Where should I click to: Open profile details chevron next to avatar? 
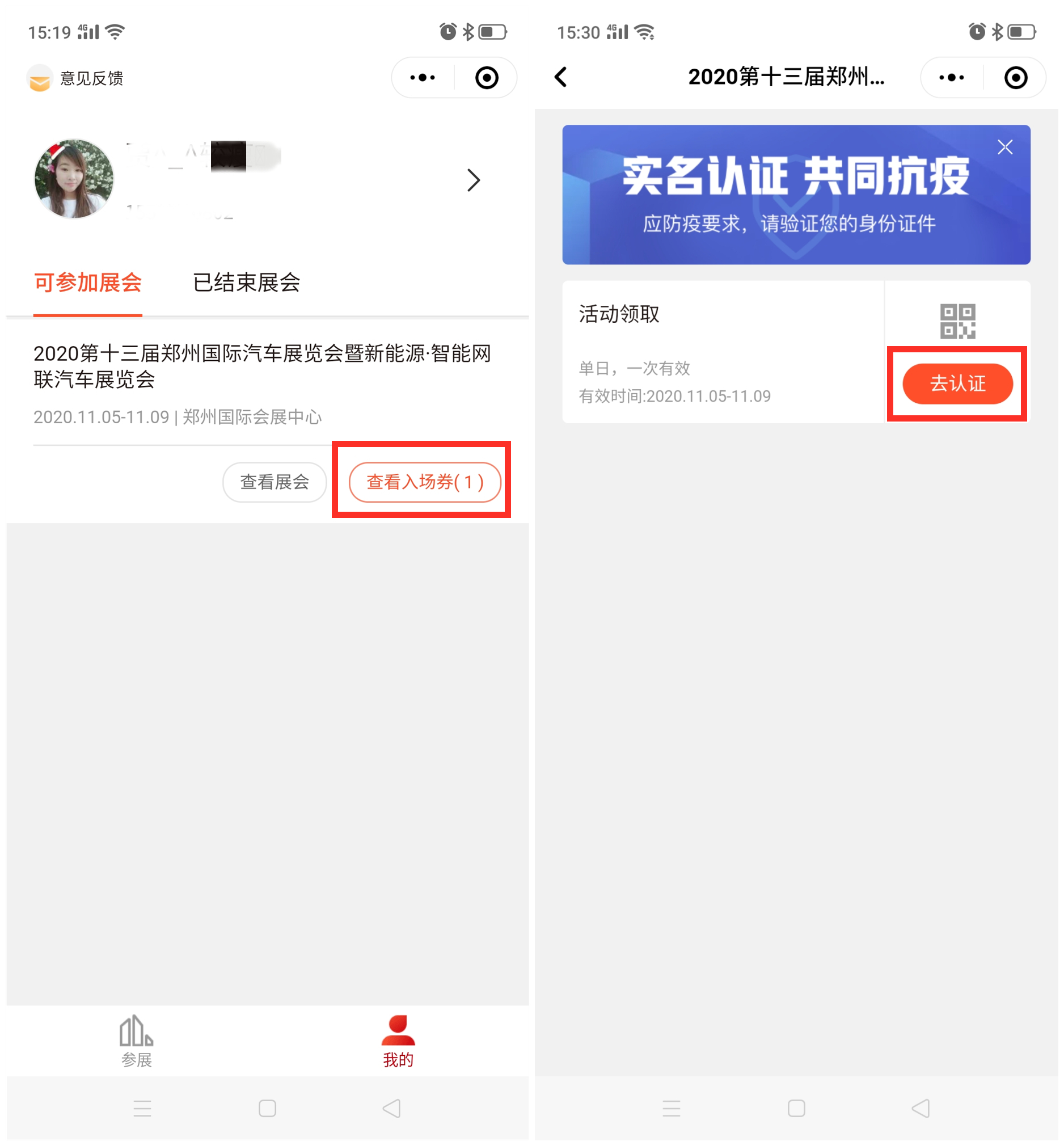click(x=473, y=180)
